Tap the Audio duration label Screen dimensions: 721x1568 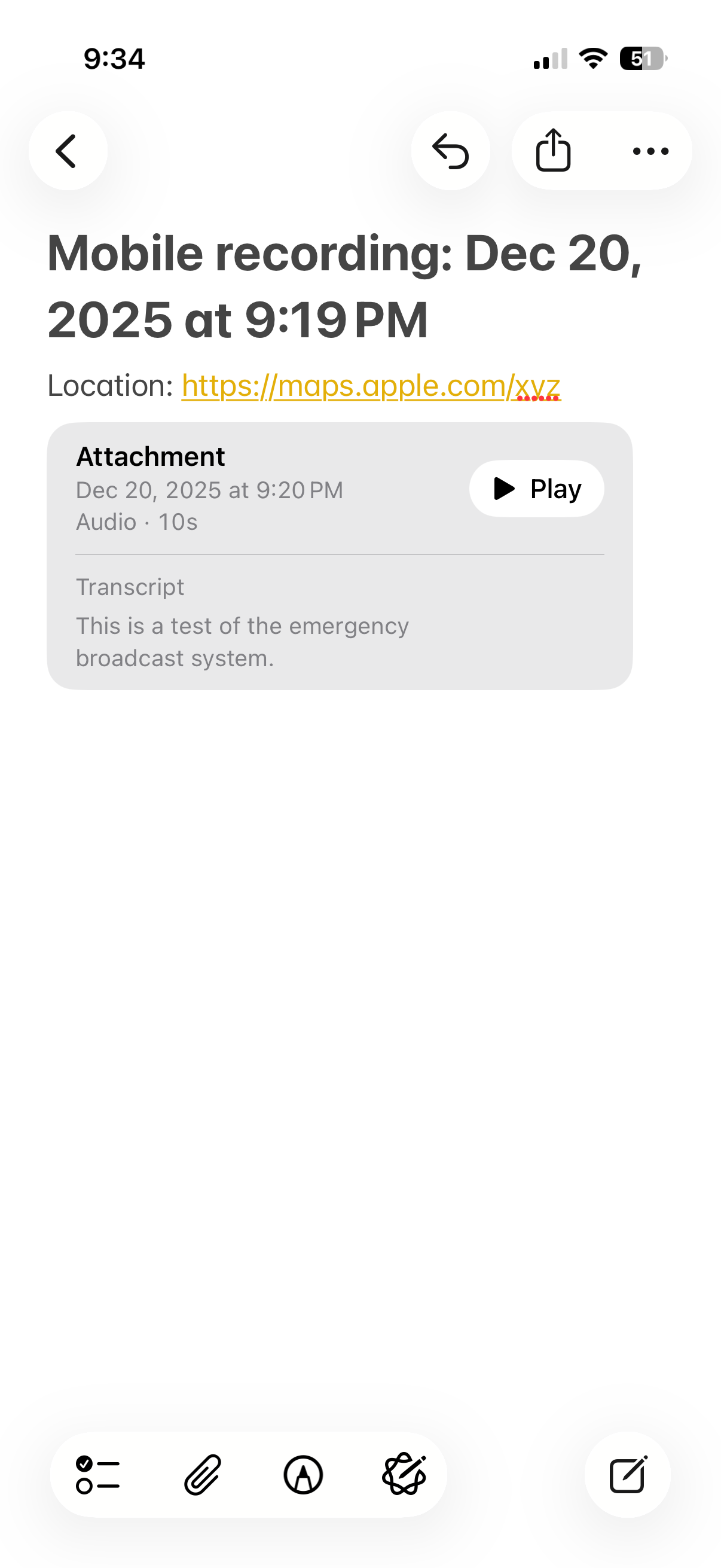point(136,521)
